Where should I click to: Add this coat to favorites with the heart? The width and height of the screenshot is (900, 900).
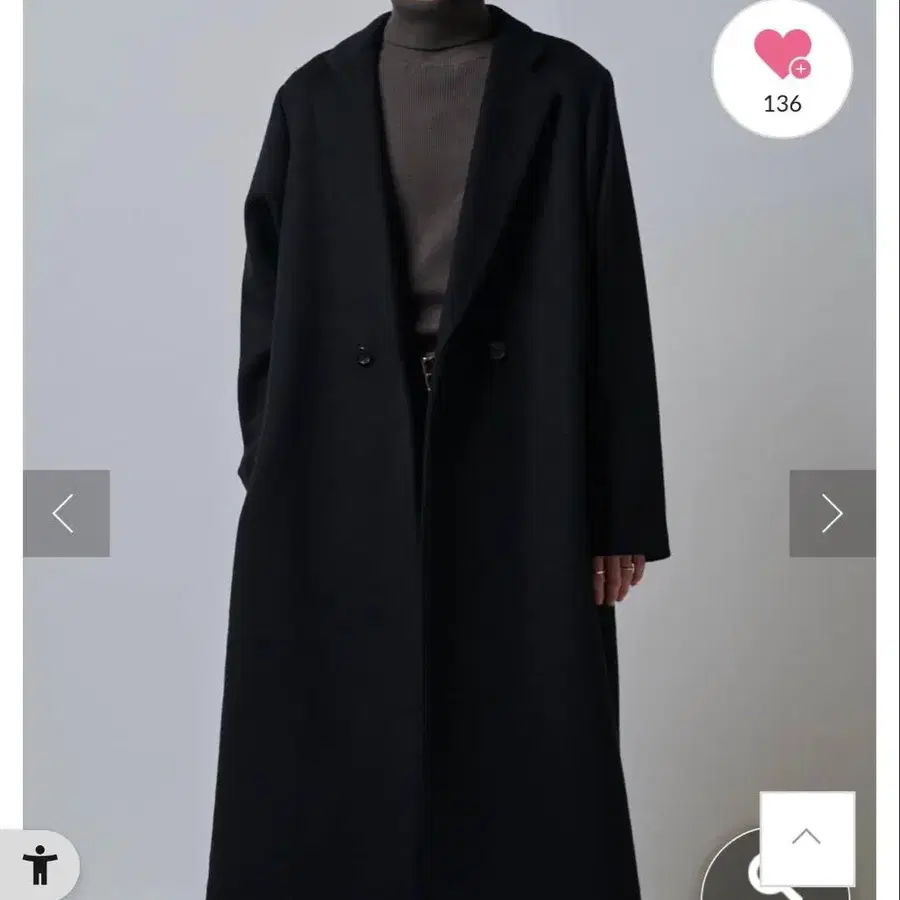coord(782,57)
